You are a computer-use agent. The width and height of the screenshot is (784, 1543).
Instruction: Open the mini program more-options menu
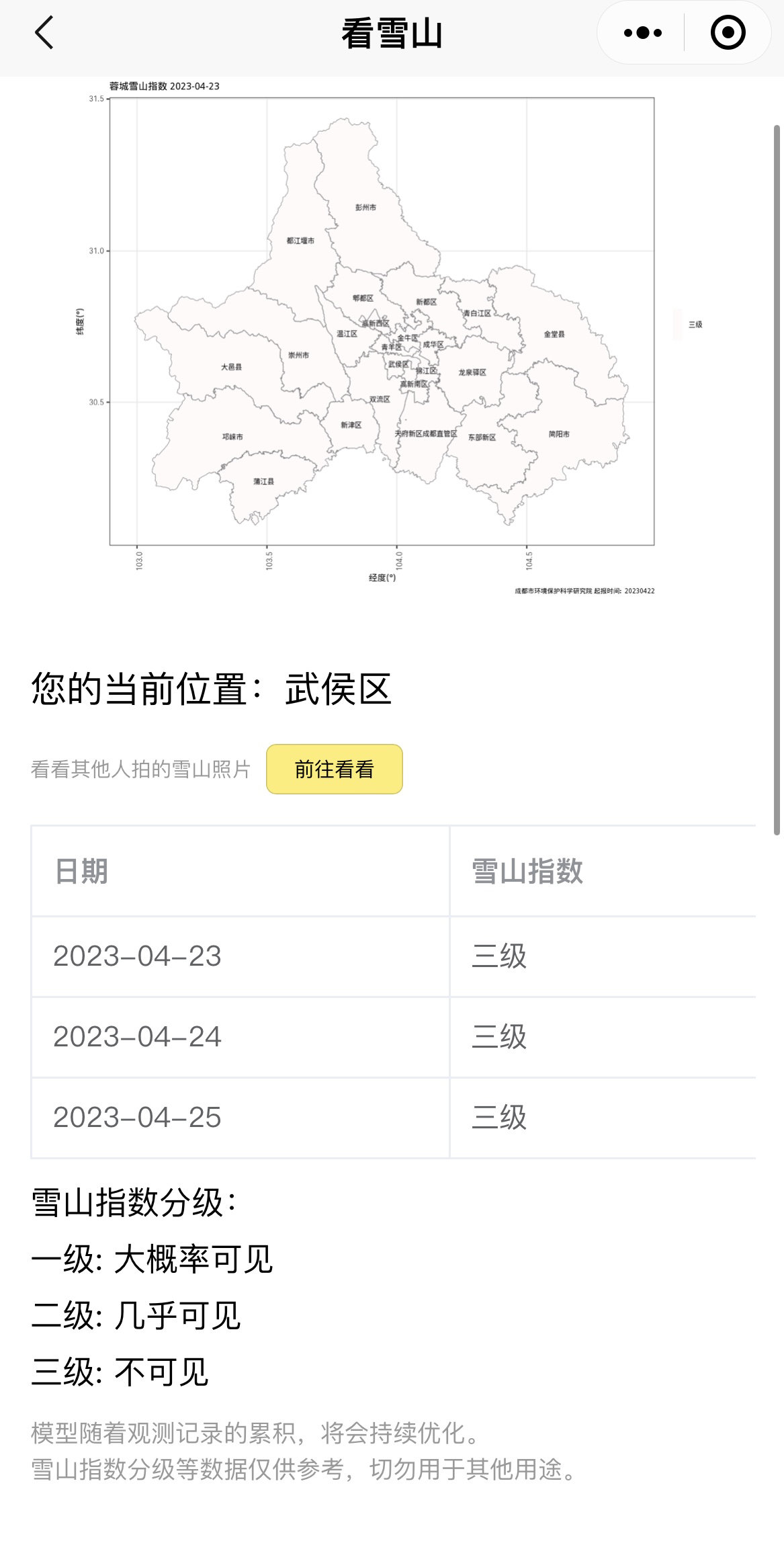point(642,33)
